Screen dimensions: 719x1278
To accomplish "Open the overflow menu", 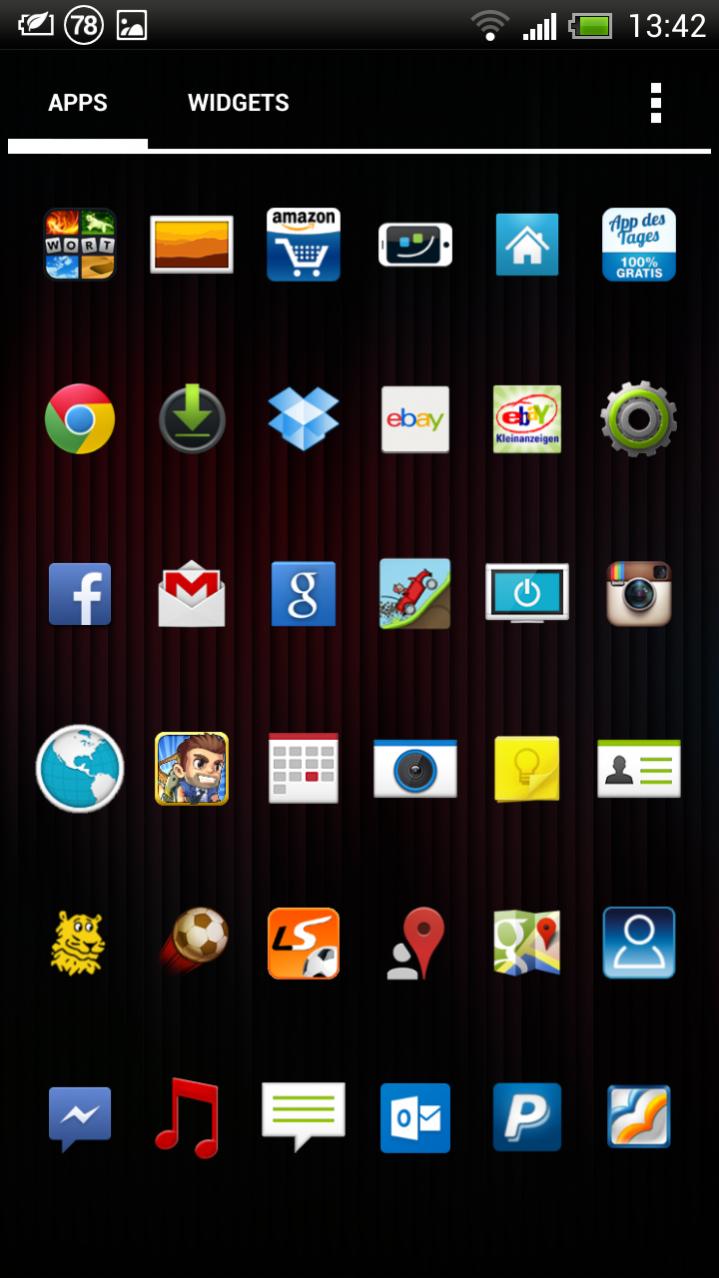I will tap(655, 103).
